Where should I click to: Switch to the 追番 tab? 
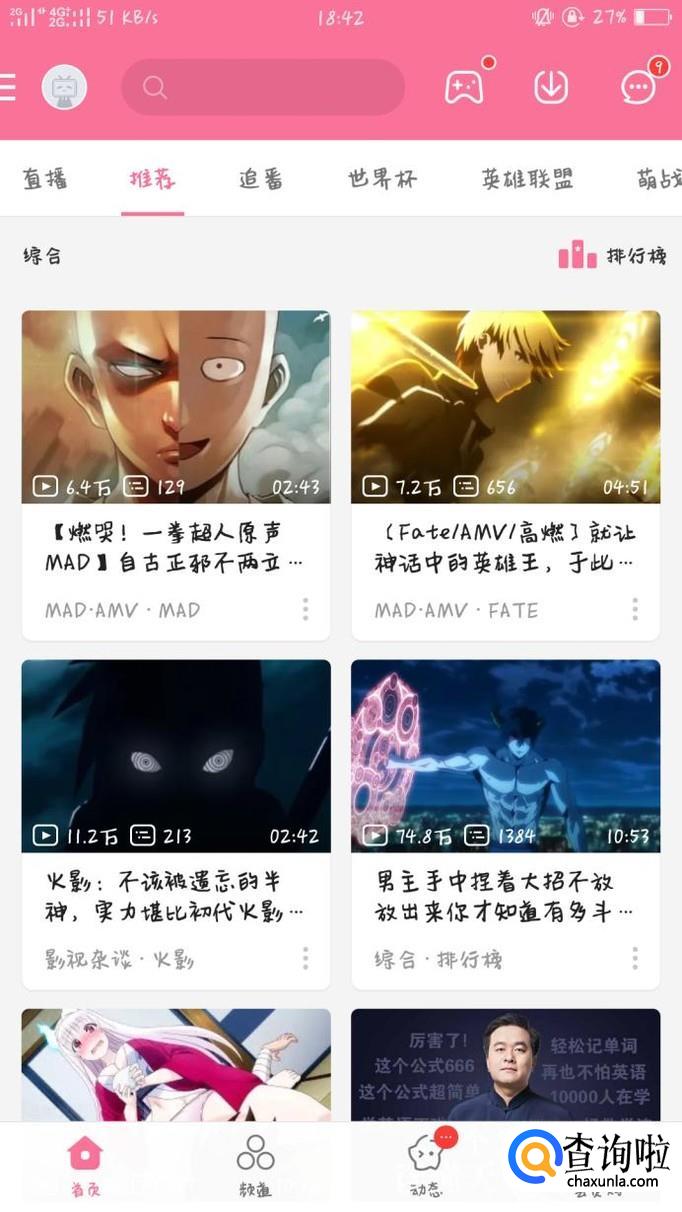[261, 179]
